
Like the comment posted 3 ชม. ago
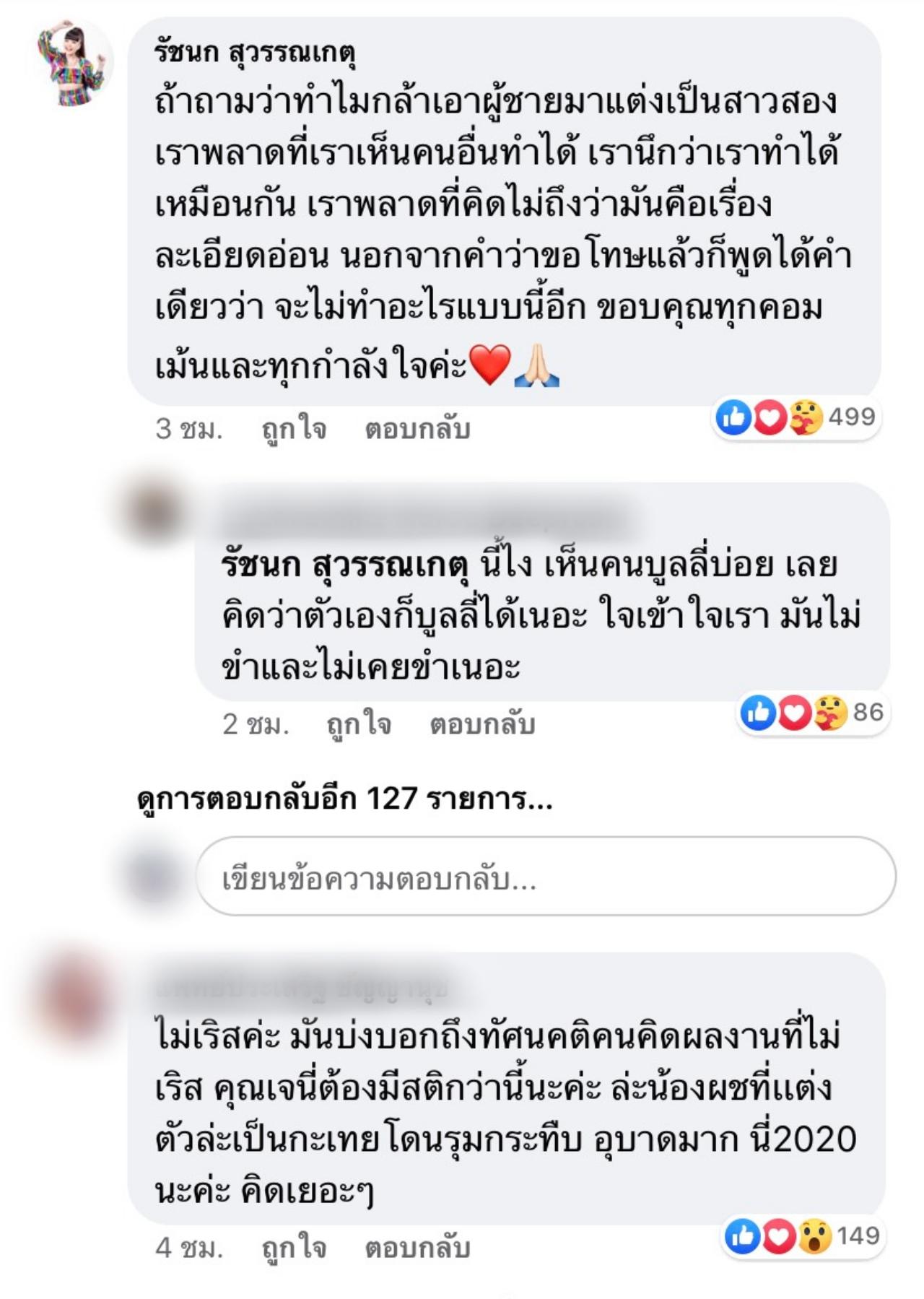point(294,429)
